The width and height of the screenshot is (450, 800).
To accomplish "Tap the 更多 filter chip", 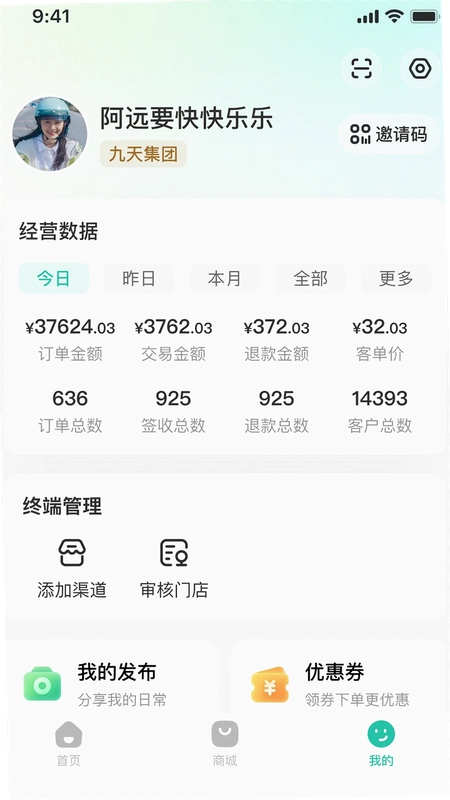I will [x=396, y=279].
